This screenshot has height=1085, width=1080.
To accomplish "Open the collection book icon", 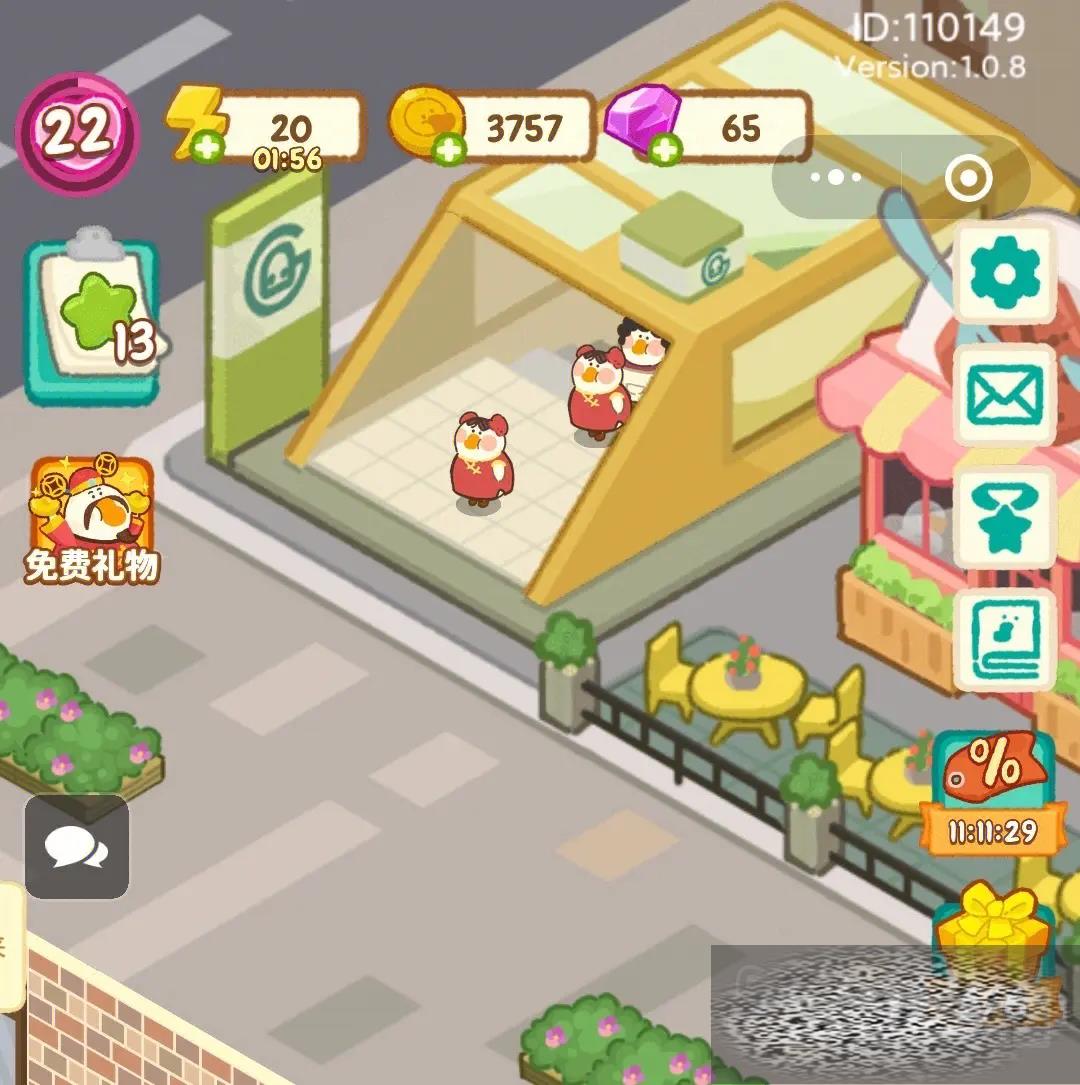I will (1004, 640).
